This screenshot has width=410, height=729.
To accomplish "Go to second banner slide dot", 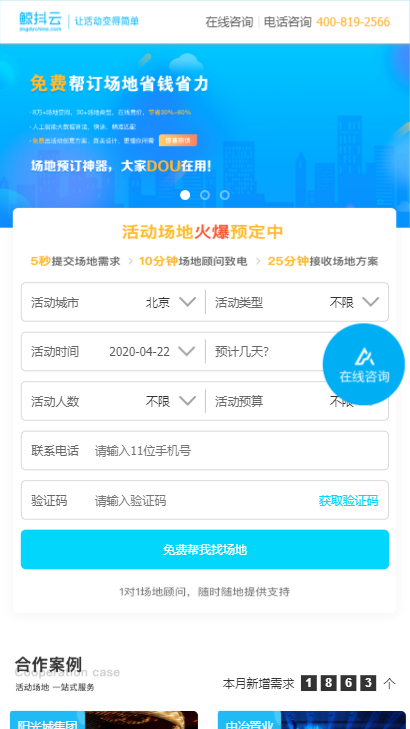I will (x=205, y=195).
